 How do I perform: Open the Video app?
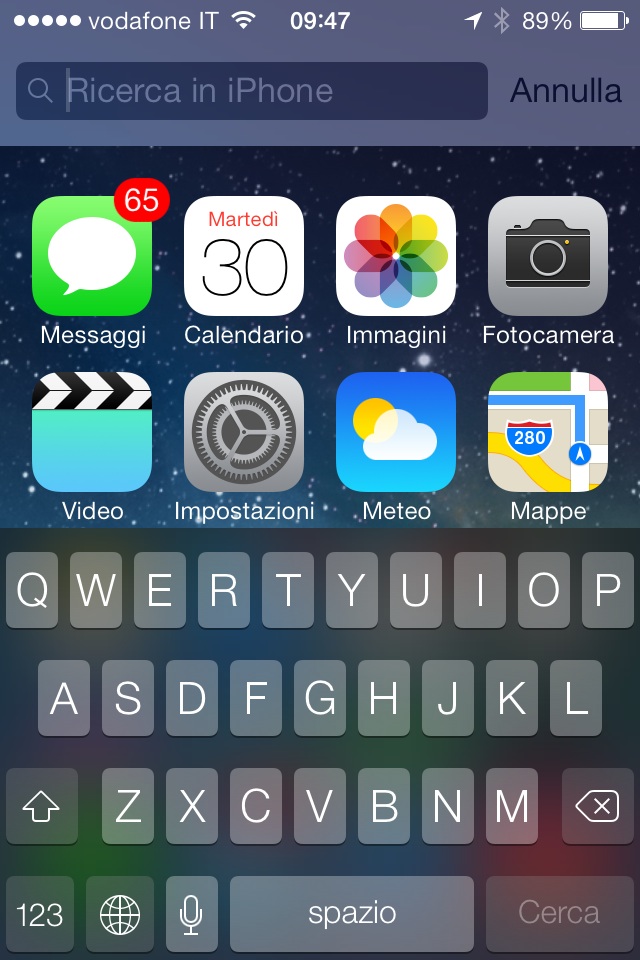point(92,432)
